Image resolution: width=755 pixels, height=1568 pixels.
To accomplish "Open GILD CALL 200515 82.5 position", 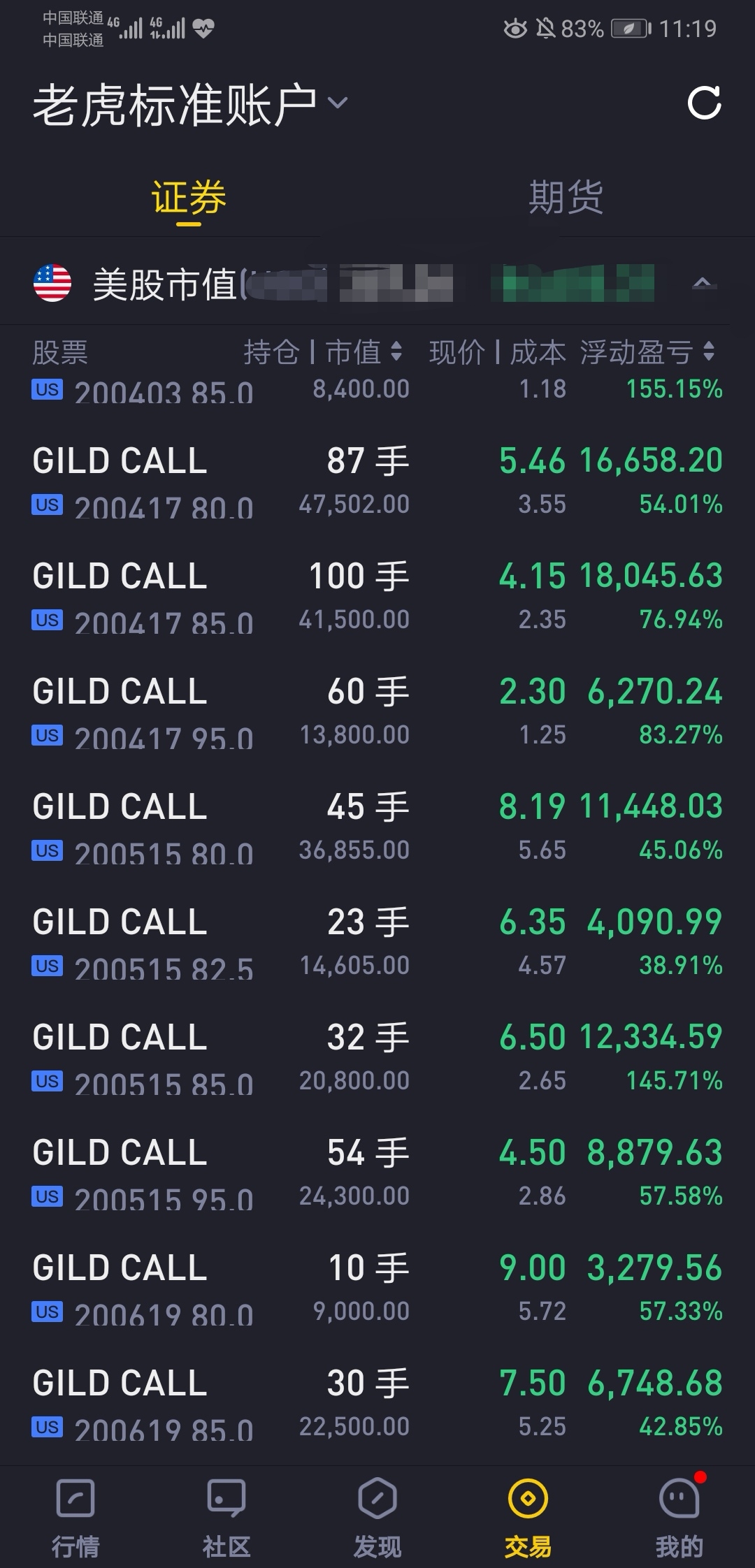I will [x=377, y=943].
